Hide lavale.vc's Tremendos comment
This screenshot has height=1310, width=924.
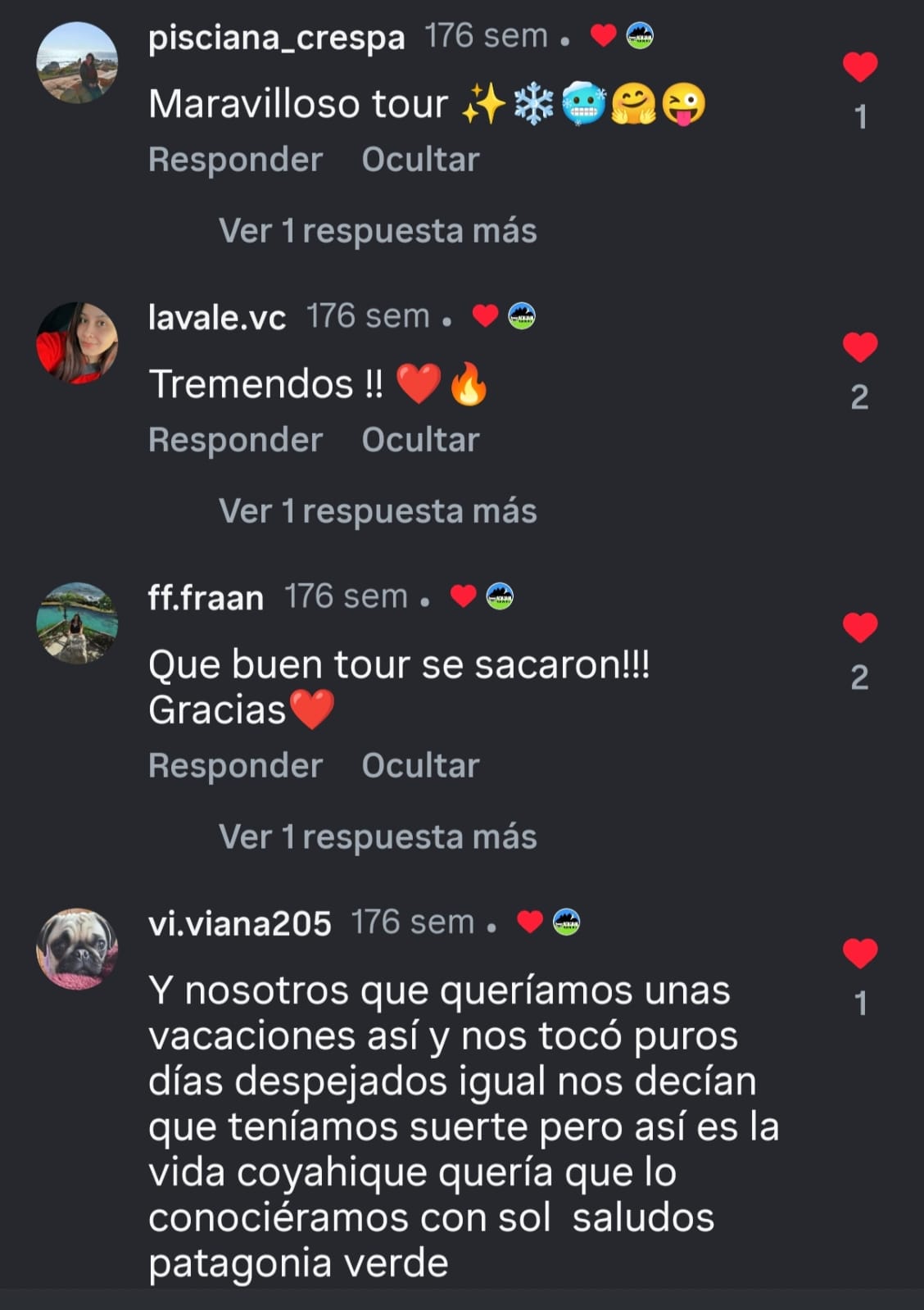pos(420,440)
